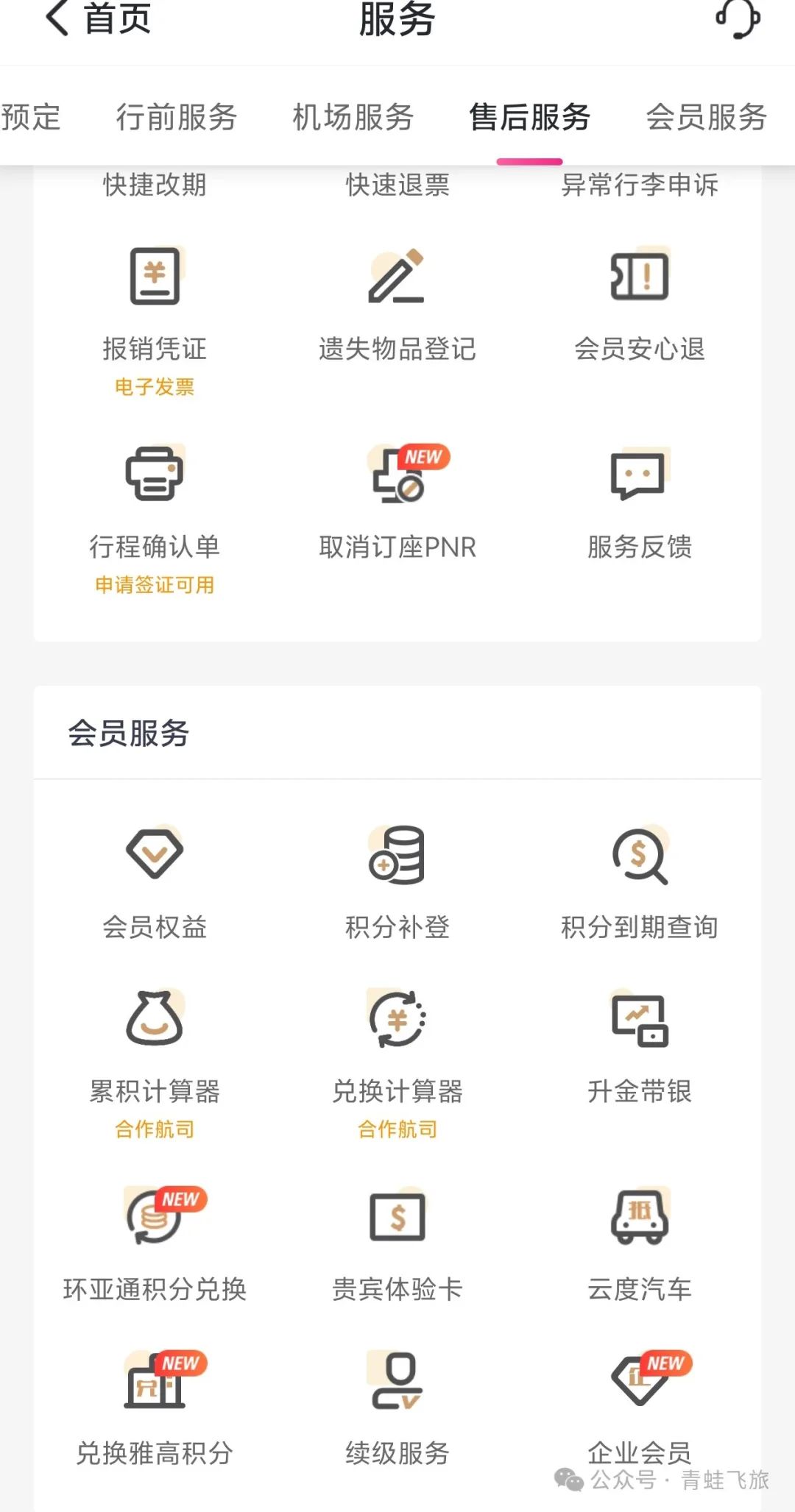Screen dimensions: 795x1512
Task: Switch to the 机场服务 tab
Action: pos(353,117)
